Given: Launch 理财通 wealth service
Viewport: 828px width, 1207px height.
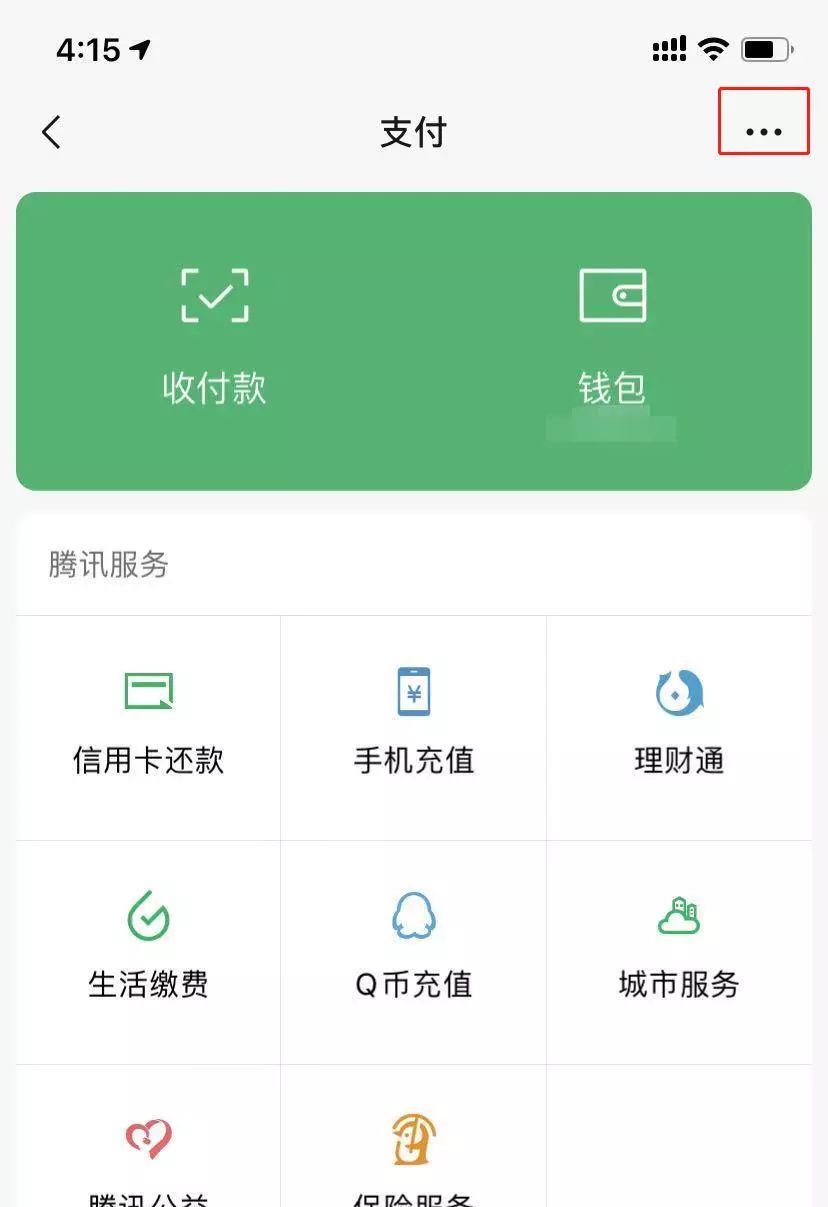Looking at the screenshot, I should [x=679, y=726].
